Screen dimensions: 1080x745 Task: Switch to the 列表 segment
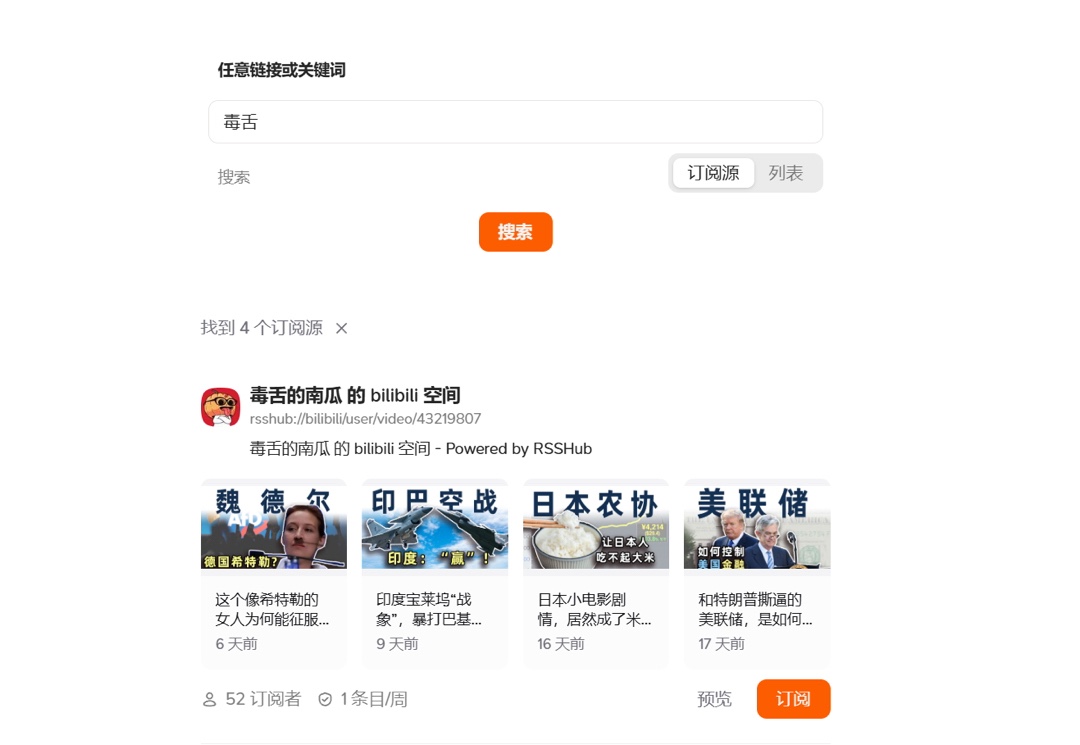click(x=786, y=173)
